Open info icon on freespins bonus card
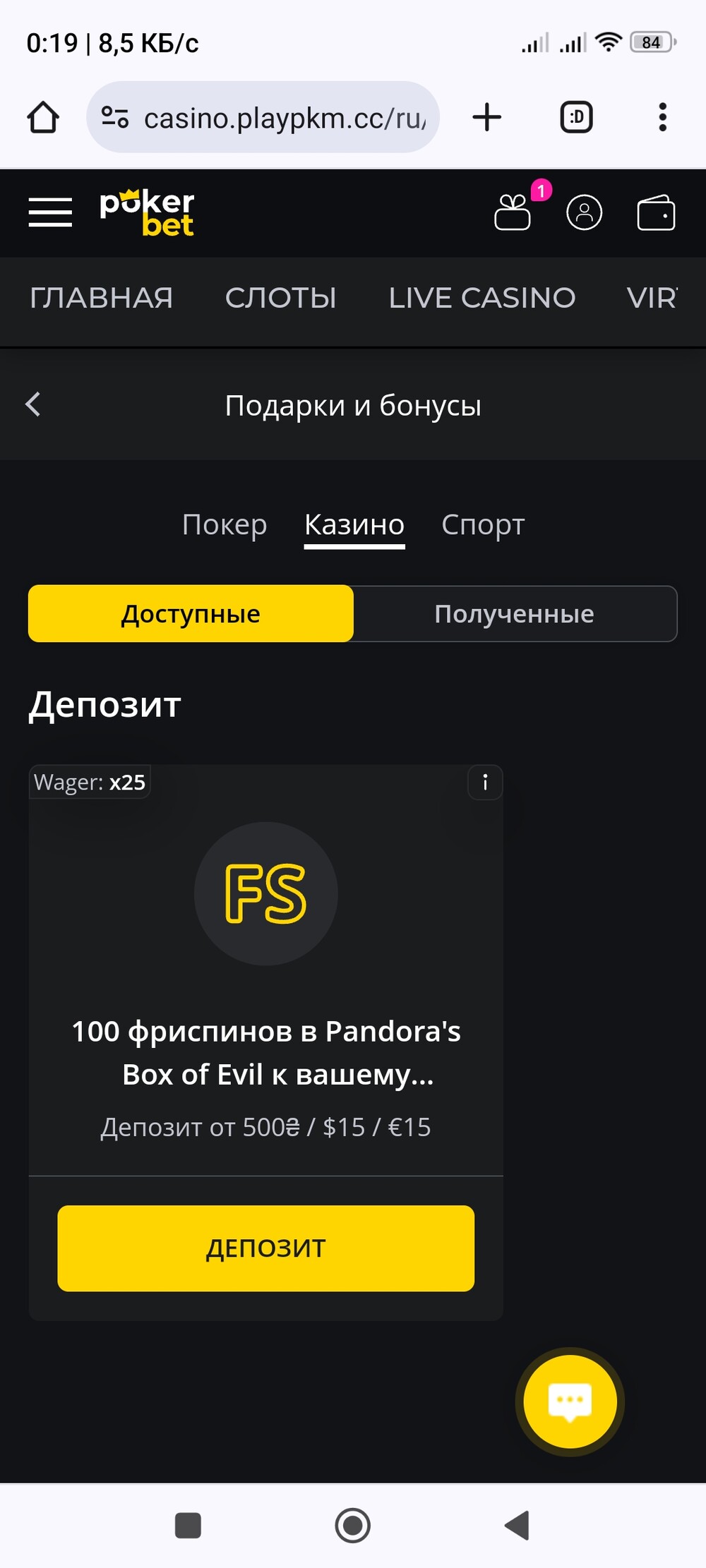 coord(485,782)
